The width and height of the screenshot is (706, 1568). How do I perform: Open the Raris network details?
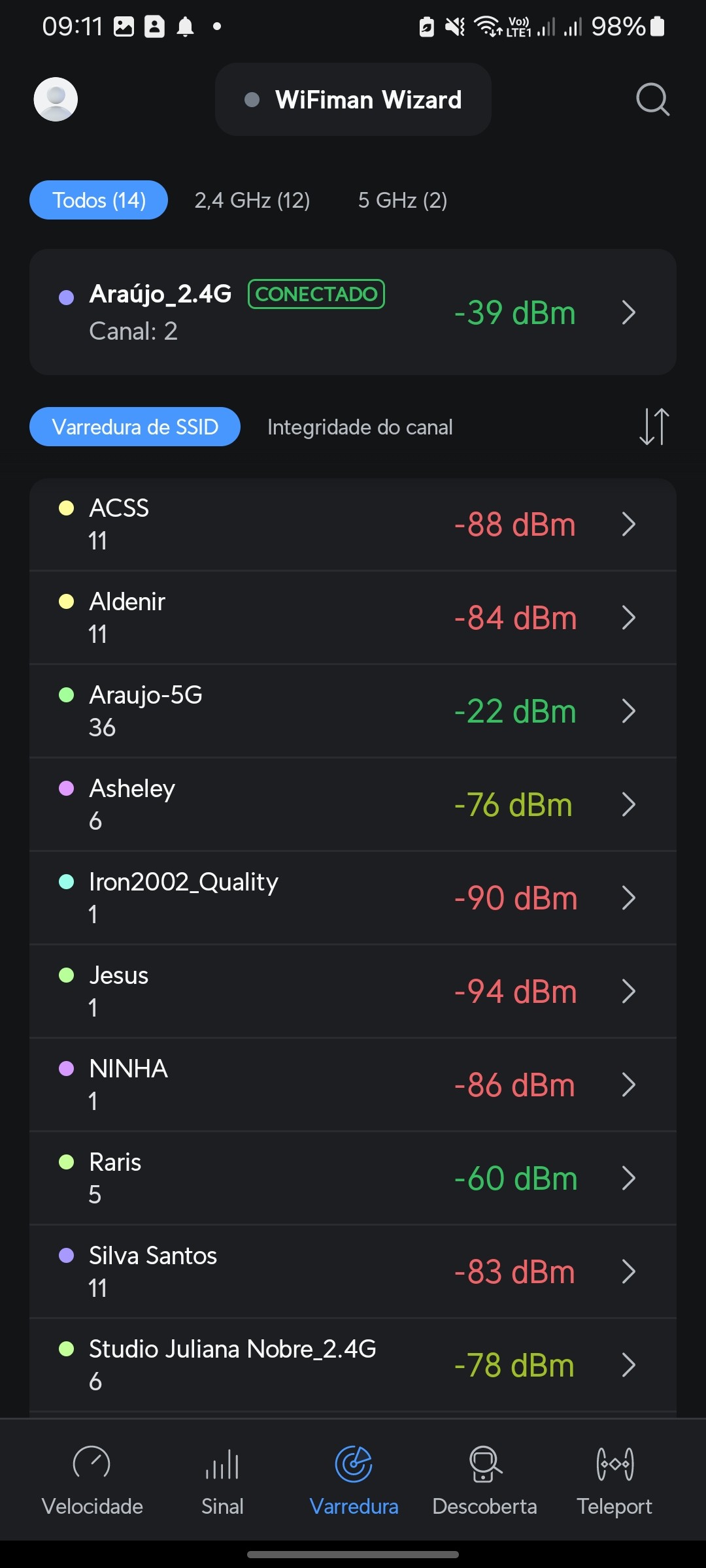[353, 1179]
